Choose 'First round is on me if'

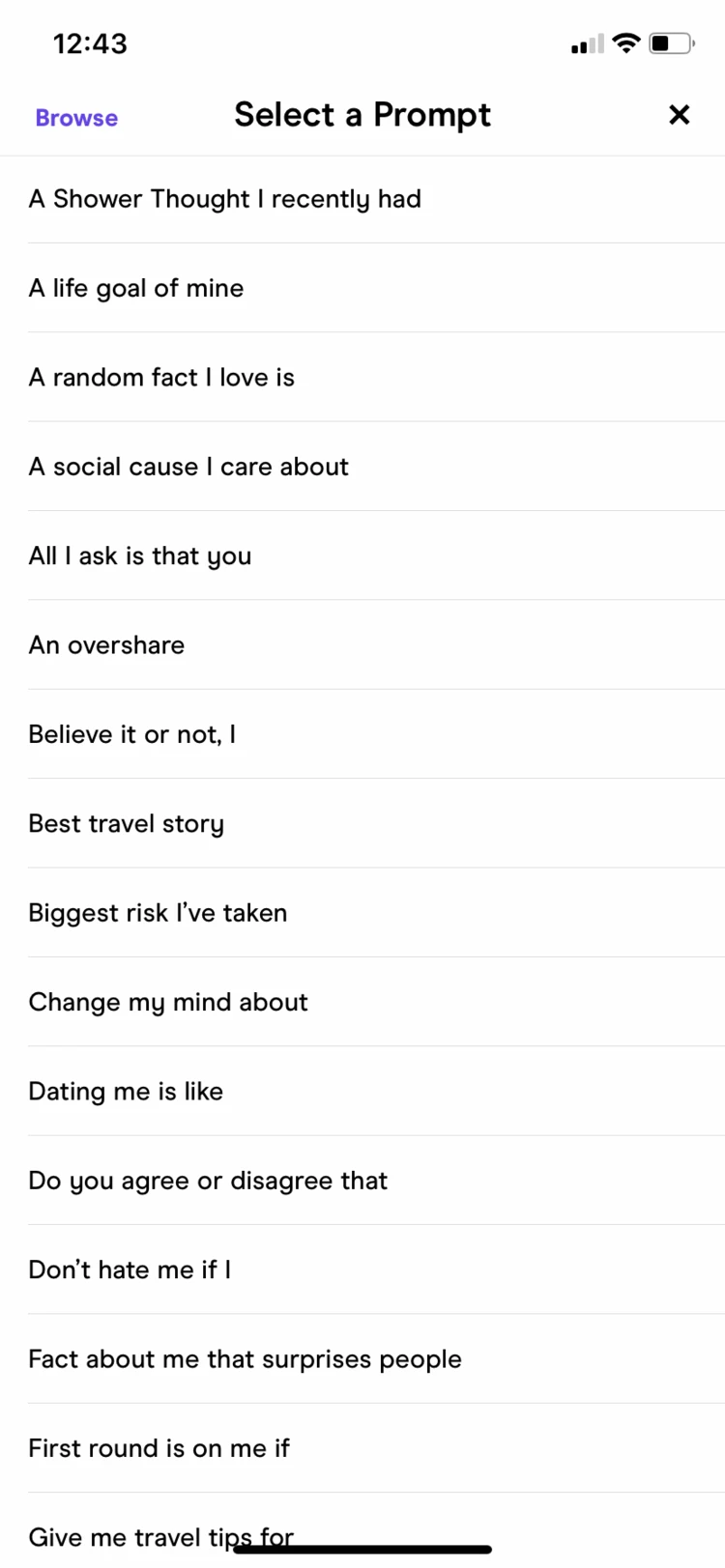tap(159, 1448)
